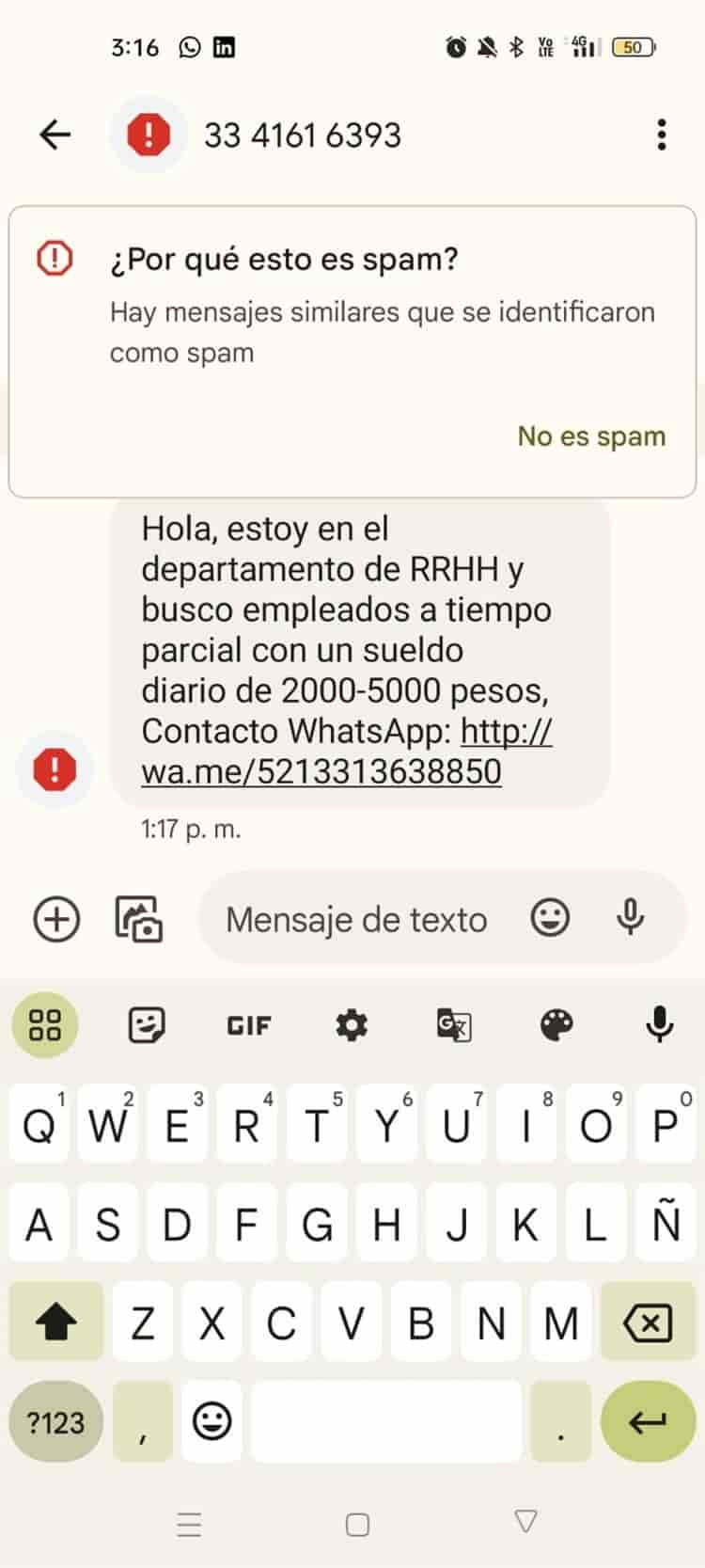Switch keyboard to ?123 symbols
Image resolution: width=705 pixels, height=1568 pixels.
tap(55, 1422)
